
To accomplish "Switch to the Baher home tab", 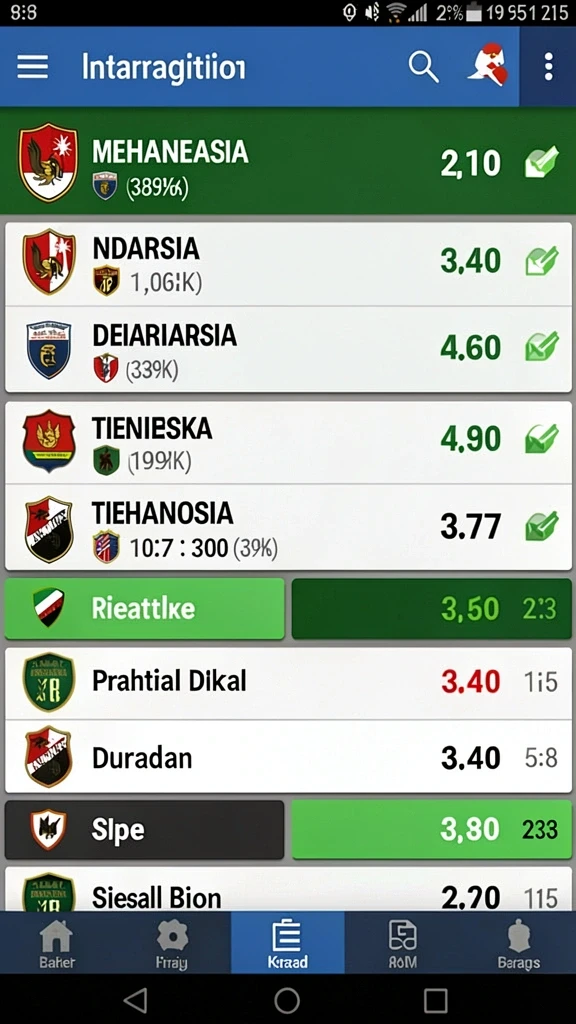I will tap(57, 943).
